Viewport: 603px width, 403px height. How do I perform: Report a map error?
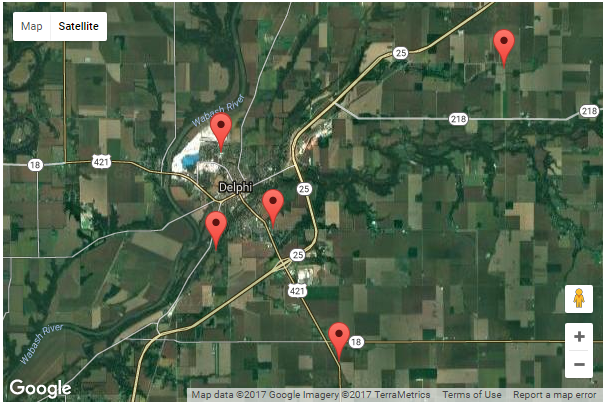[x=556, y=395]
